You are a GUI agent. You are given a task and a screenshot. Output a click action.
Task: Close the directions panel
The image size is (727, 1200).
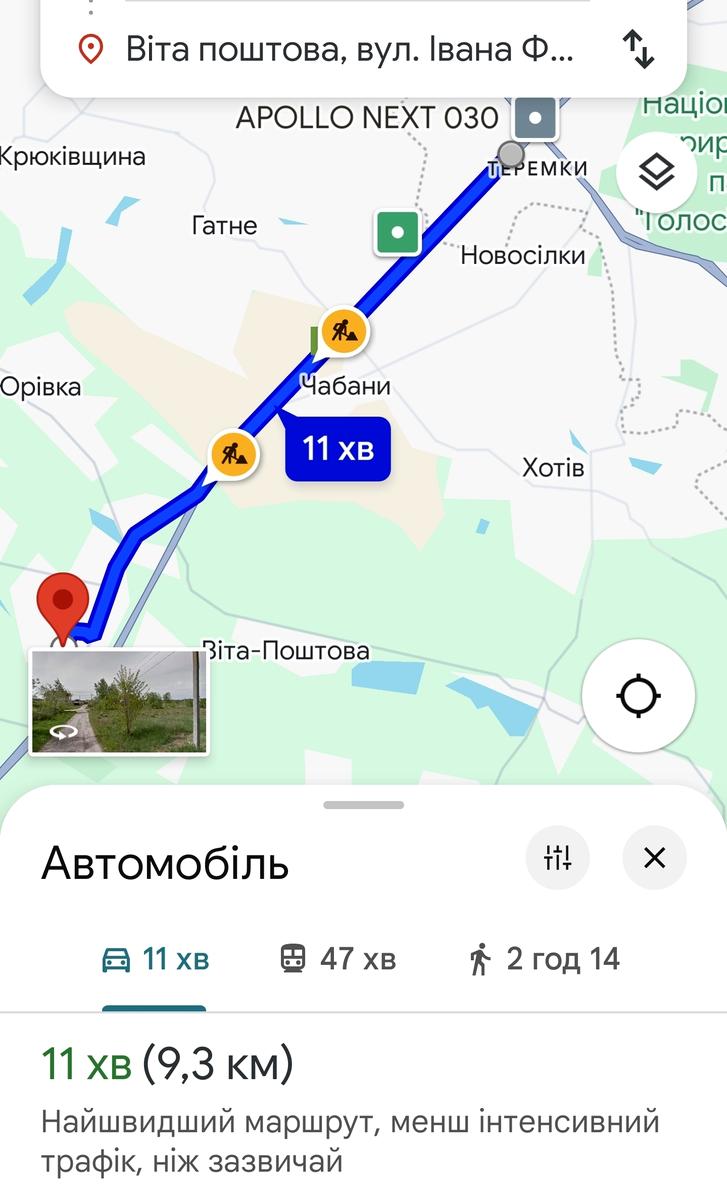point(654,858)
